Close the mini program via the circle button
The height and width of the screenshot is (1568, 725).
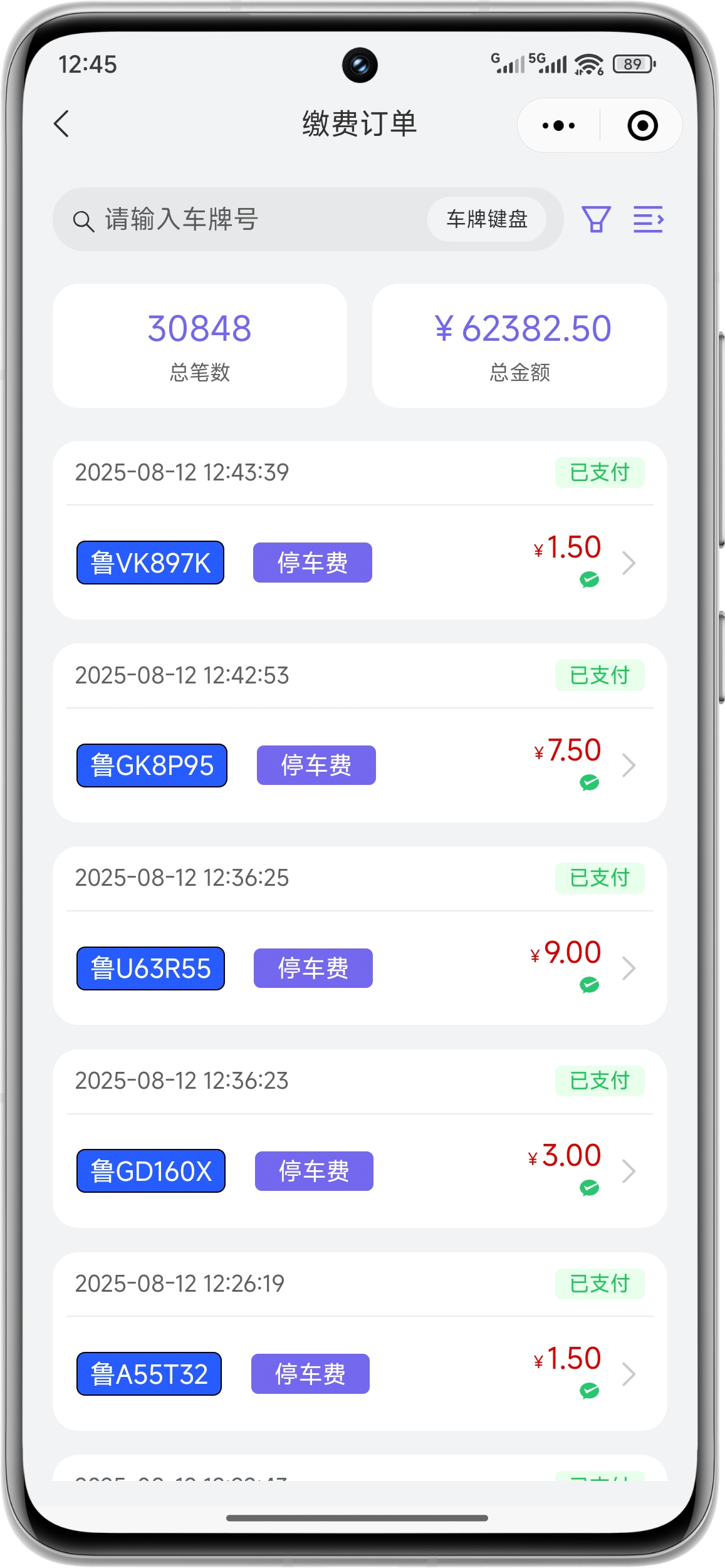(642, 125)
